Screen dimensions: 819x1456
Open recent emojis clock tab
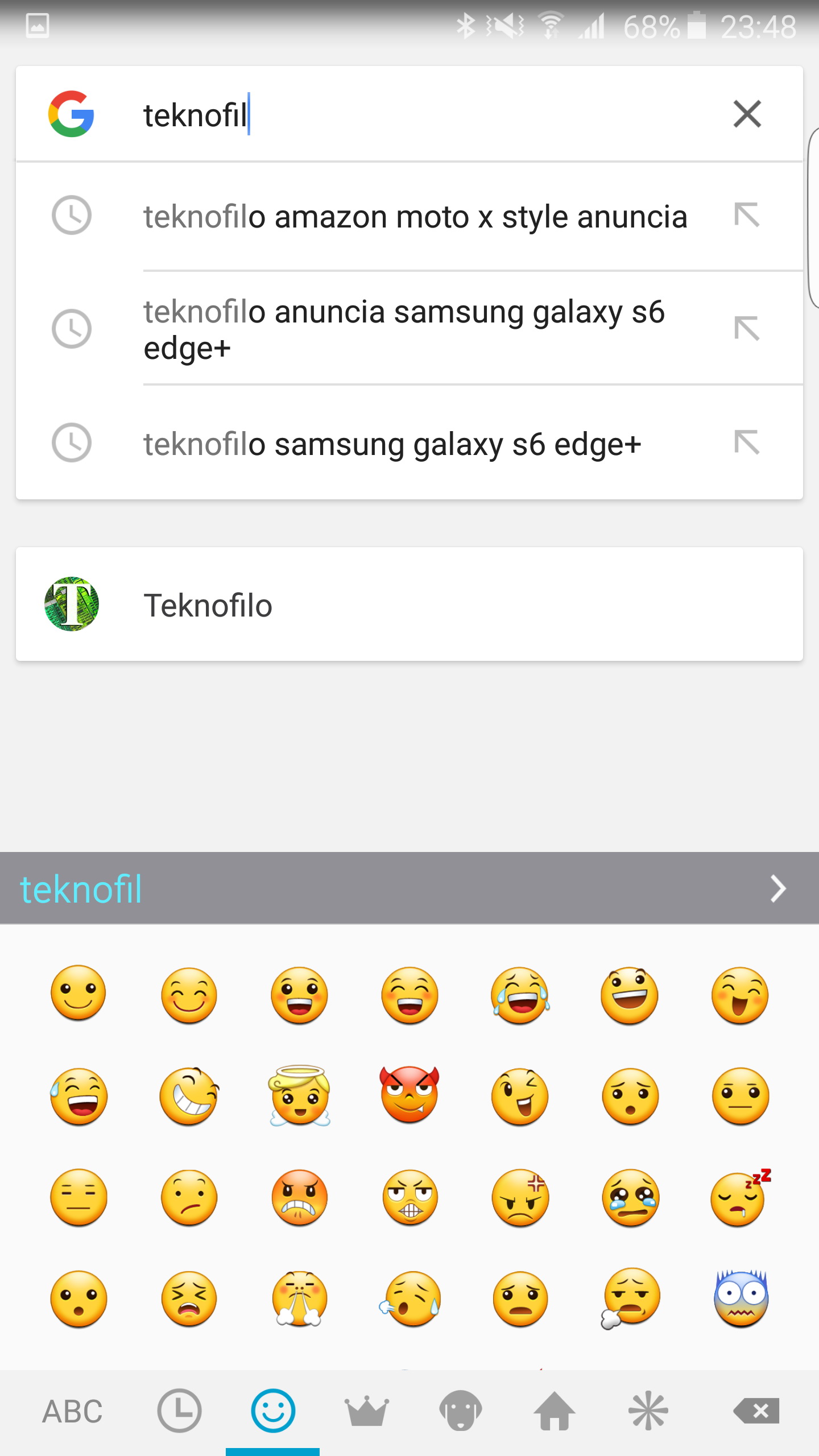[x=179, y=1411]
